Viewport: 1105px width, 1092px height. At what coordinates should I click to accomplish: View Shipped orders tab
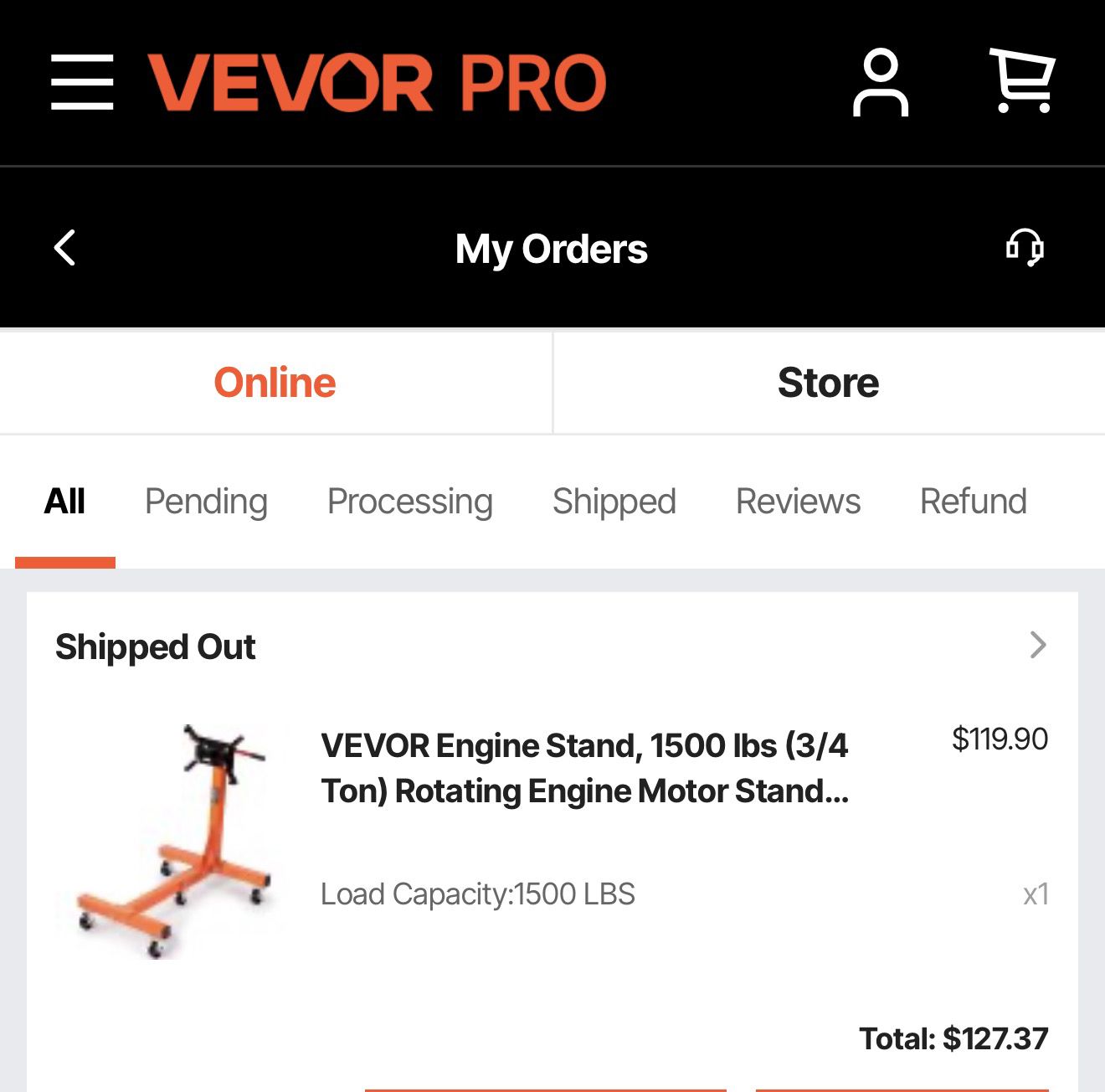coord(614,502)
